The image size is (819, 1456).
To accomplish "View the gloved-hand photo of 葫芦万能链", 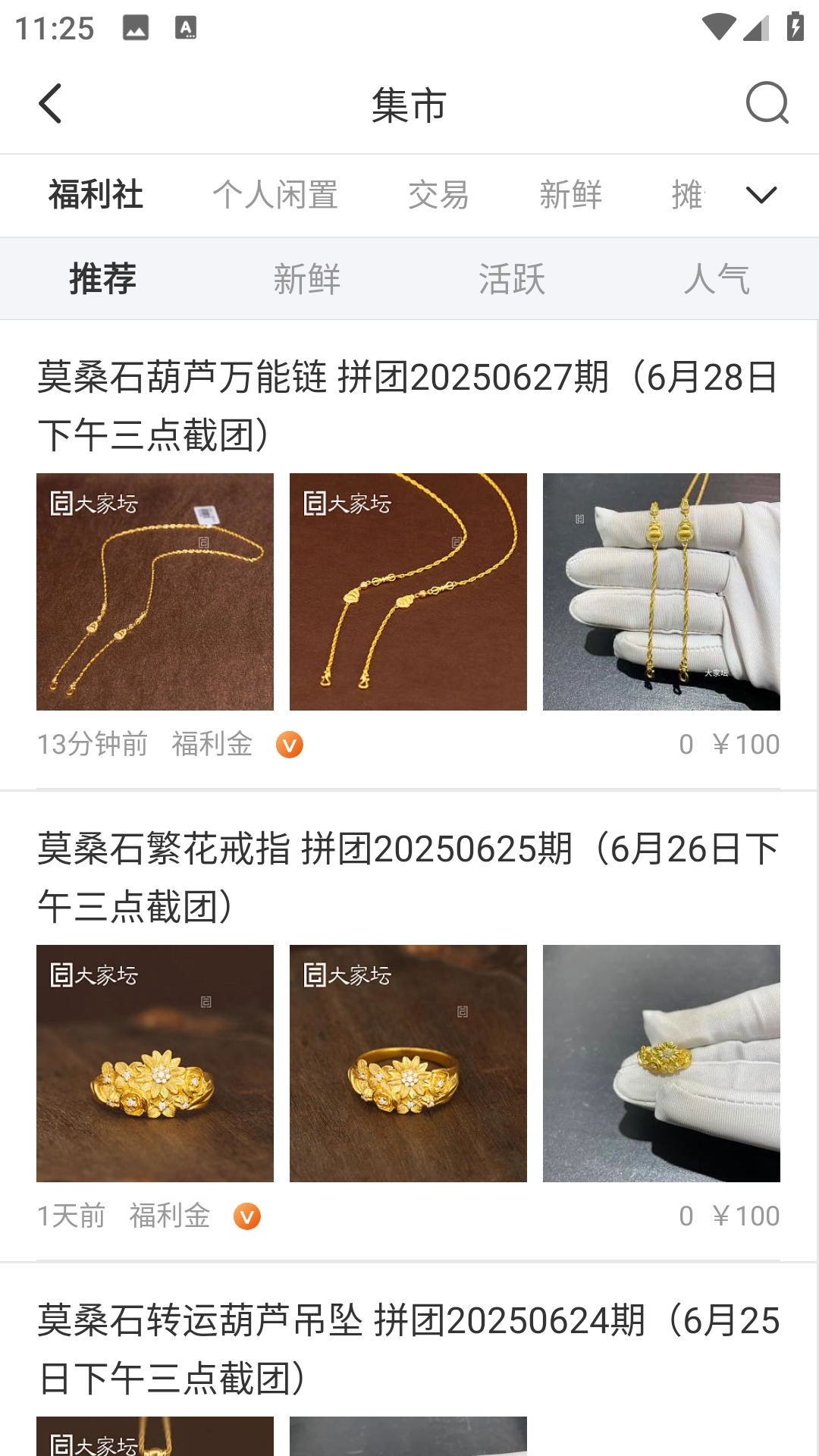I will [661, 591].
